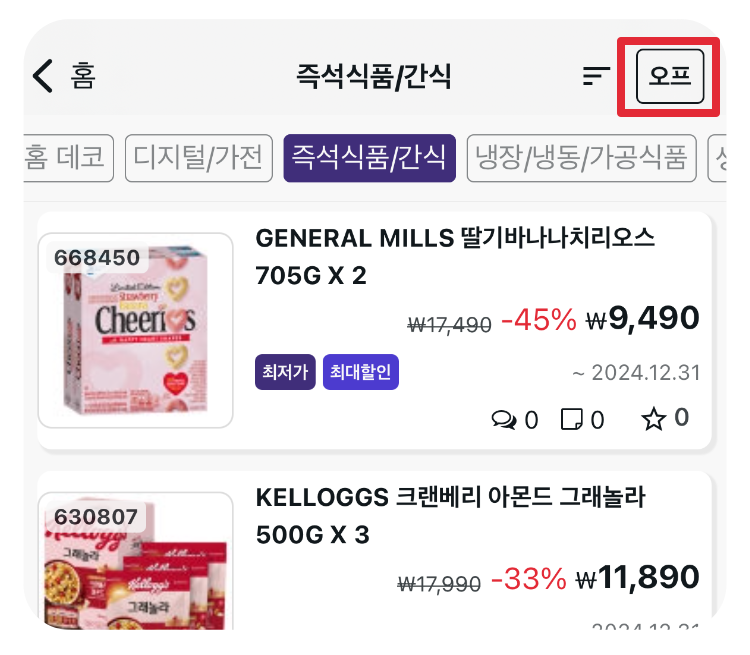Tap the 오프 button
This screenshot has height=655, width=750.
(670, 76)
